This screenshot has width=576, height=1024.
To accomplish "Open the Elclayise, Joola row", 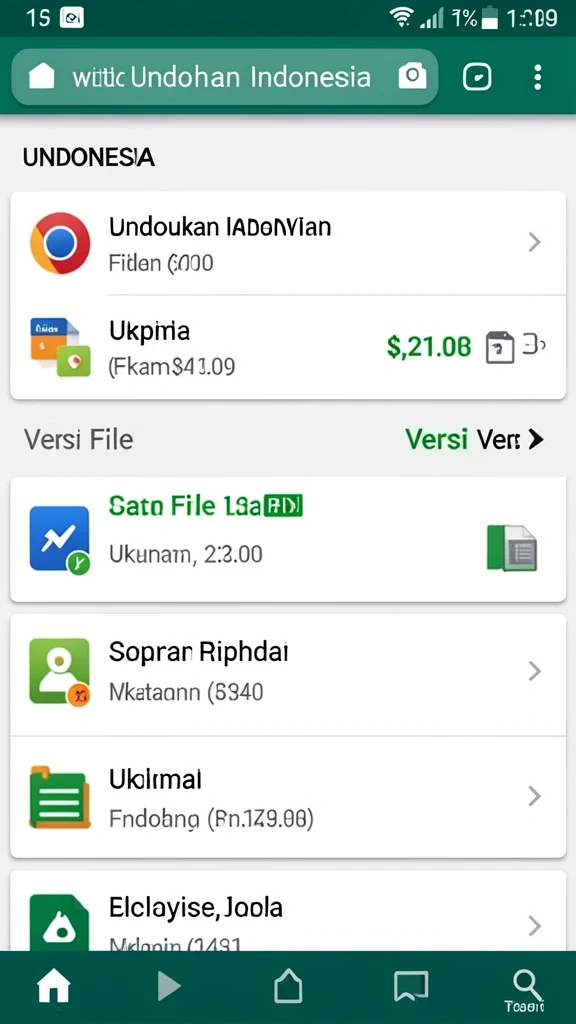I will click(x=288, y=911).
